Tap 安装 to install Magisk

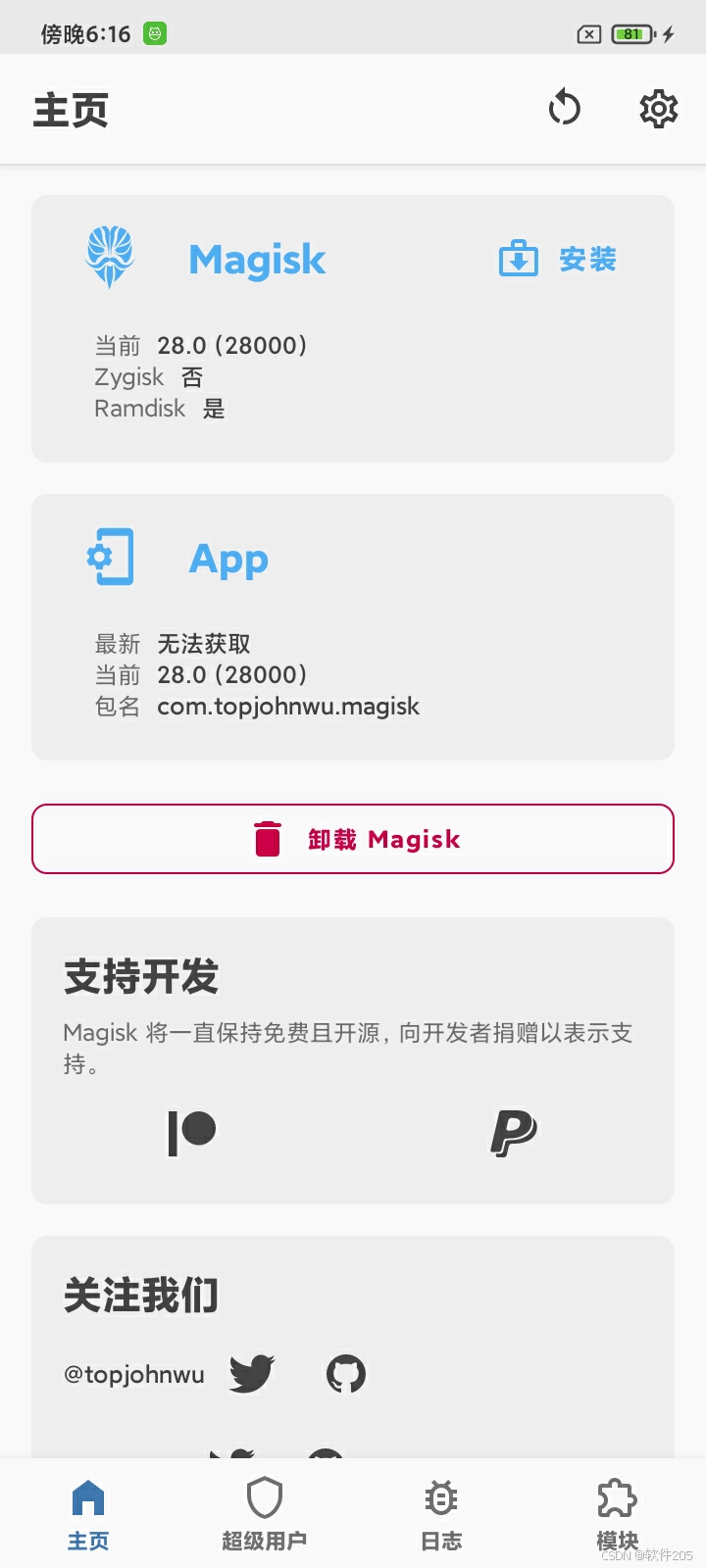click(x=586, y=260)
